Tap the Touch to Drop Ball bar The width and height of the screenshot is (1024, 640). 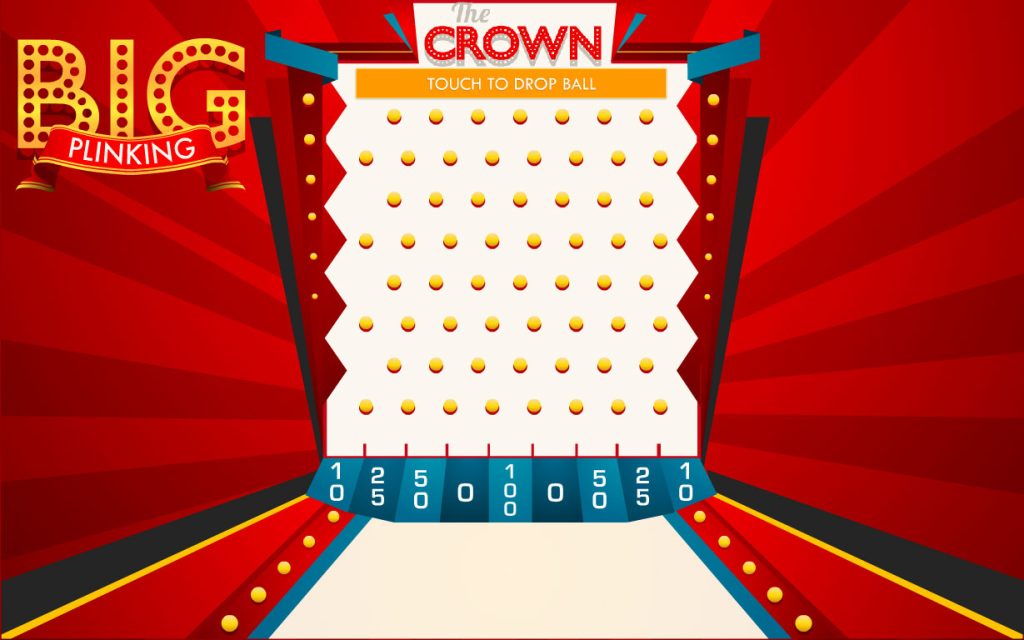[x=511, y=84]
